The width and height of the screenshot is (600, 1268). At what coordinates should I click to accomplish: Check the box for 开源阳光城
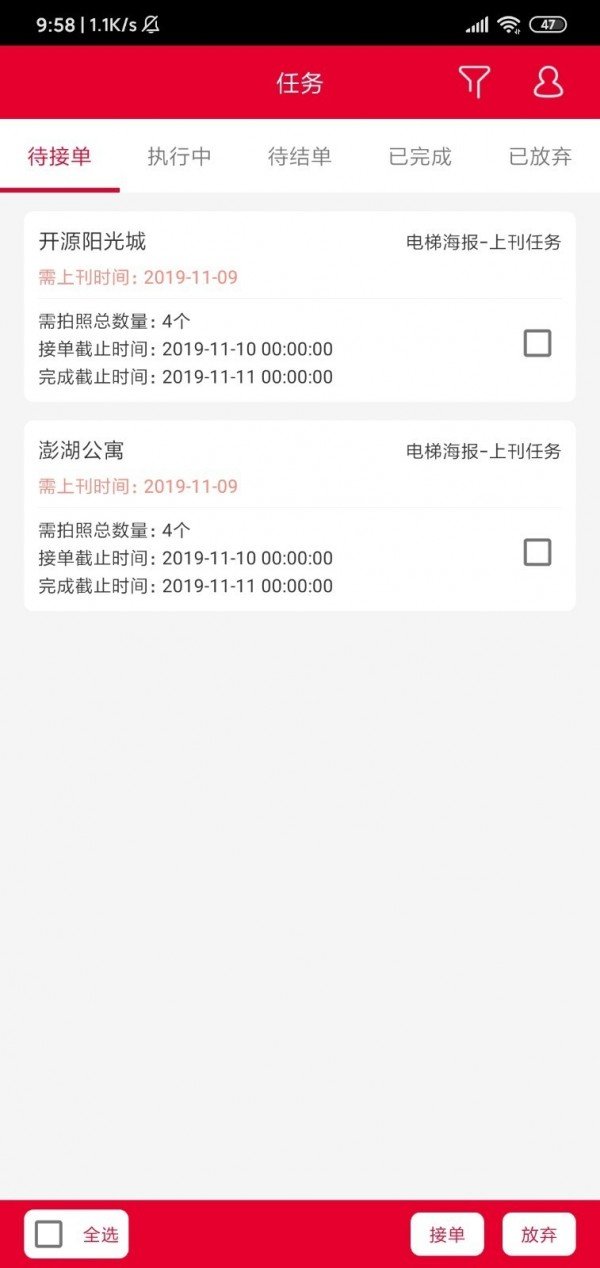tap(538, 344)
